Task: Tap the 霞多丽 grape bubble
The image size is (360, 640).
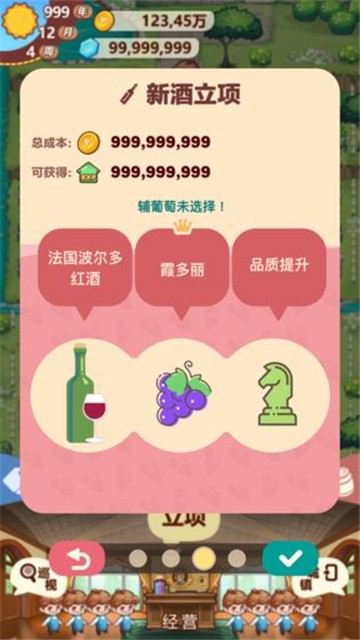Action: pos(182,269)
